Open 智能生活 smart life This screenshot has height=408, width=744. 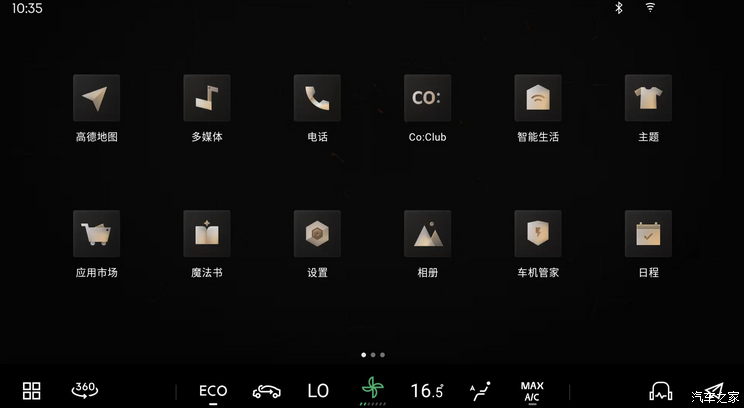pyautogui.click(x=538, y=98)
